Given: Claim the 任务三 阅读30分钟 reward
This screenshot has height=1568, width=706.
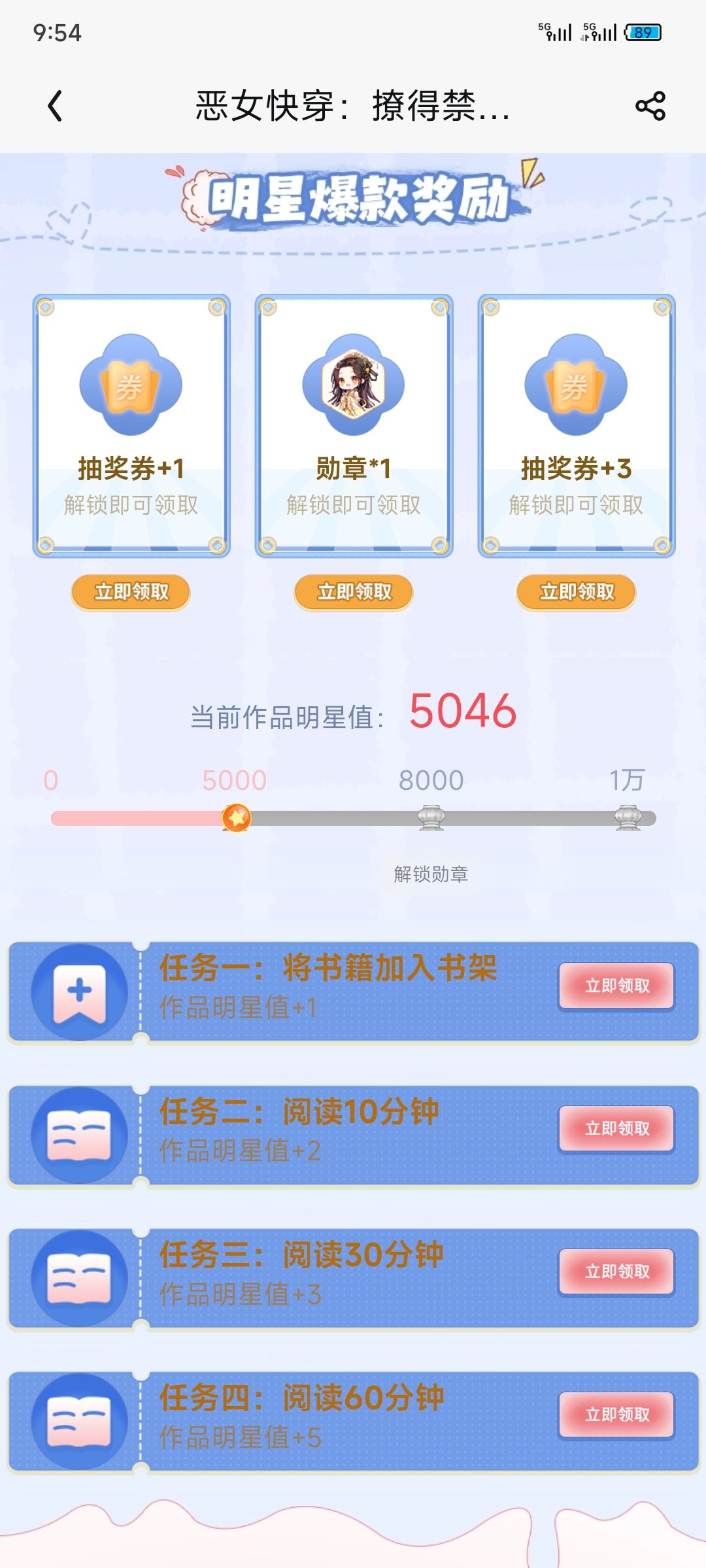Looking at the screenshot, I should (616, 1272).
